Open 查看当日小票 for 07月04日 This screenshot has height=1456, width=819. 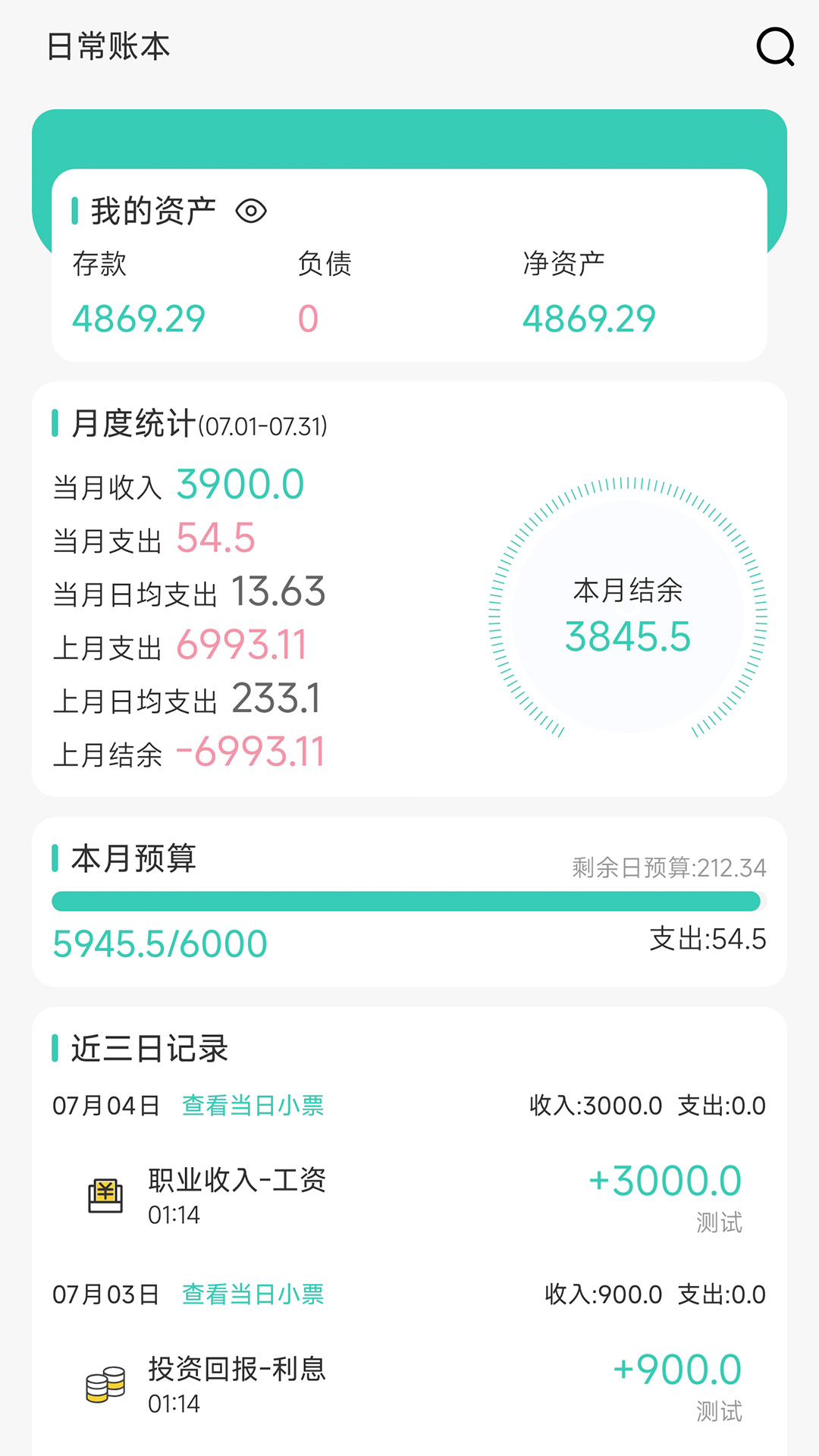251,1106
